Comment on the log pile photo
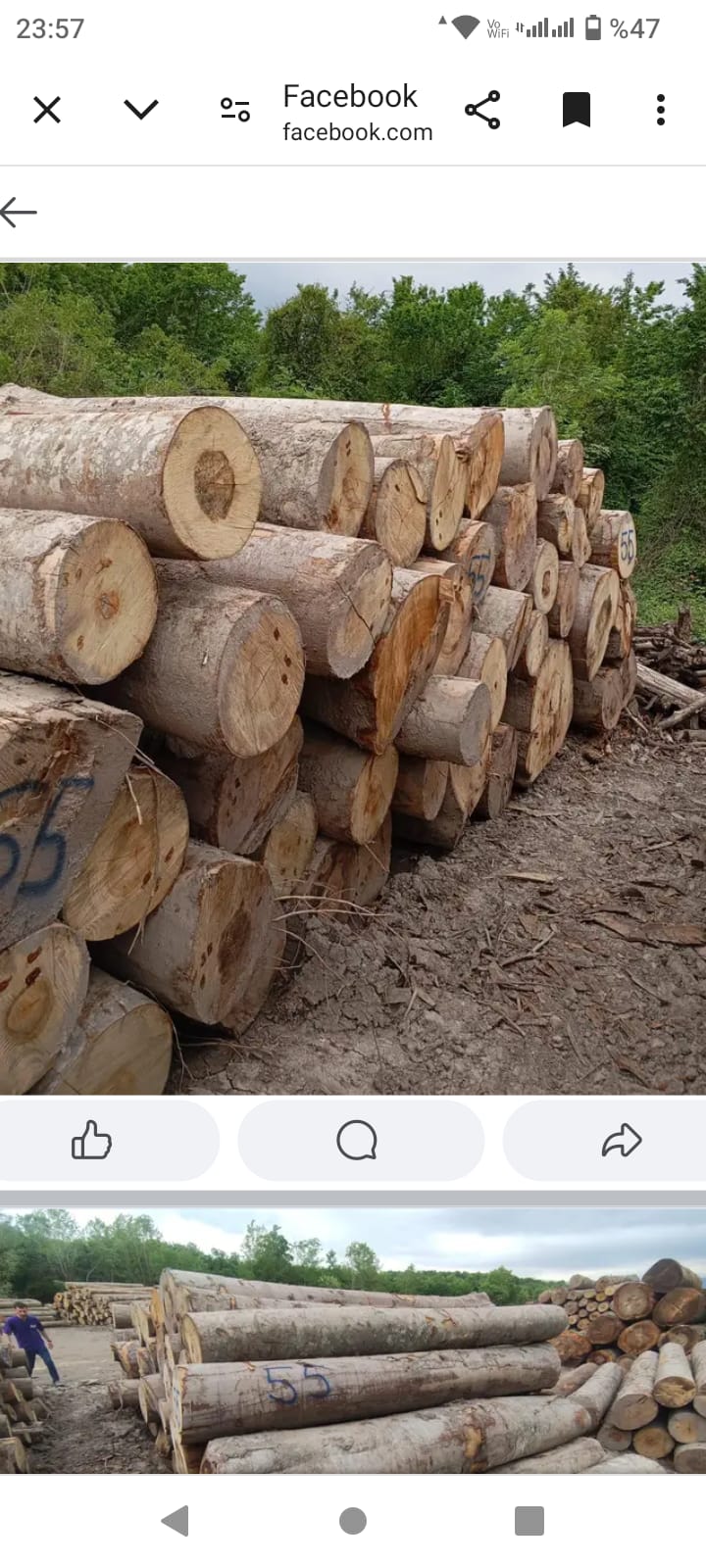This screenshot has height=1568, width=706. point(357,1140)
